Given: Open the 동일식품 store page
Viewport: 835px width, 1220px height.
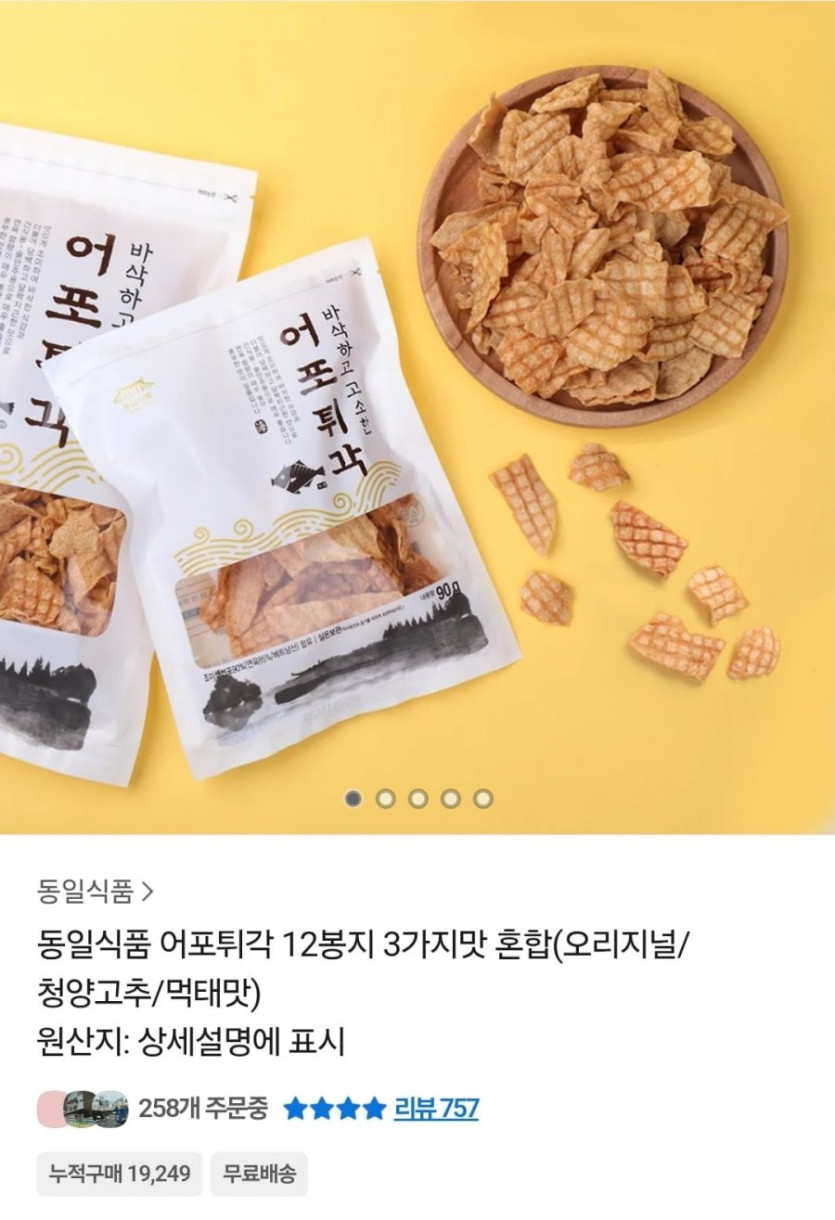Looking at the screenshot, I should point(95,887).
